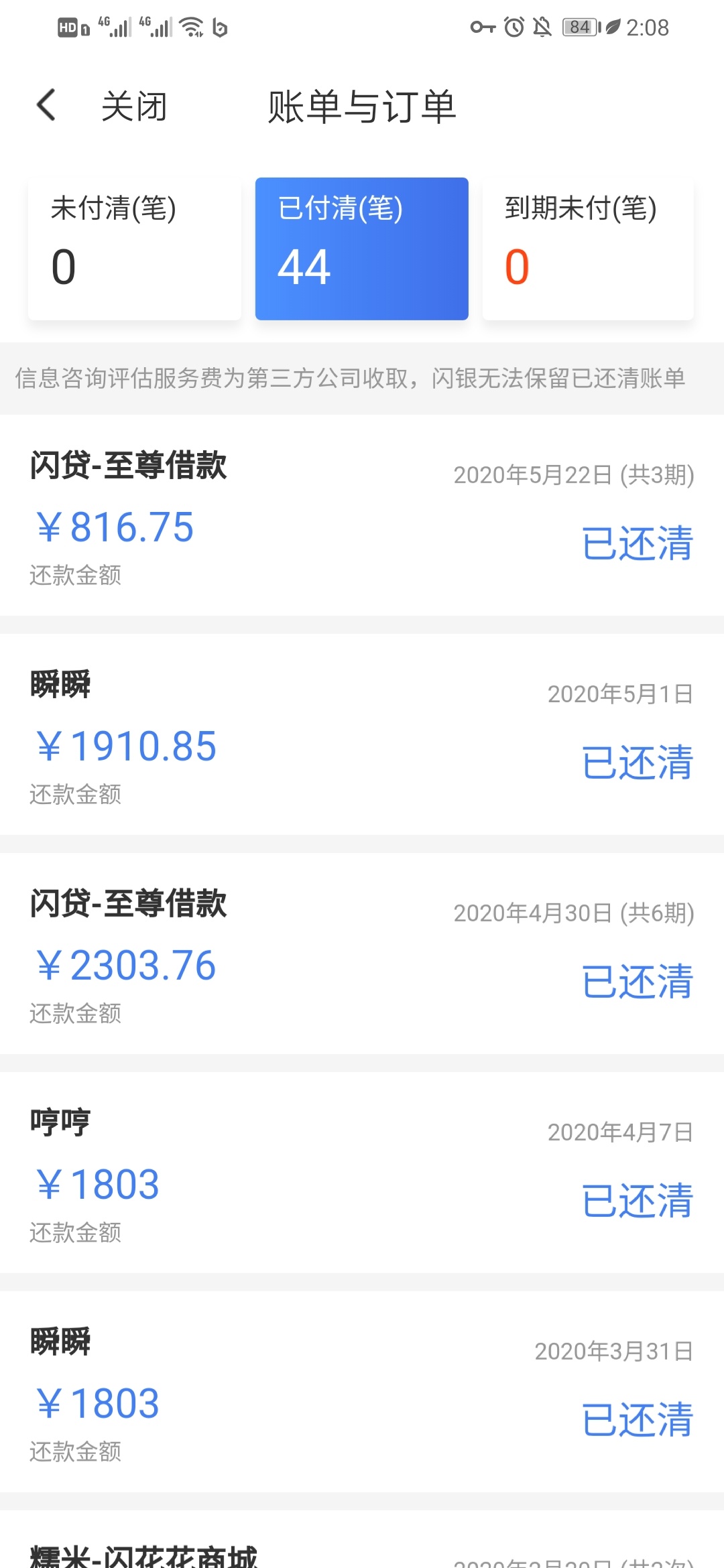Go back using the arrow icon
724x1568 pixels.
pos(46,105)
